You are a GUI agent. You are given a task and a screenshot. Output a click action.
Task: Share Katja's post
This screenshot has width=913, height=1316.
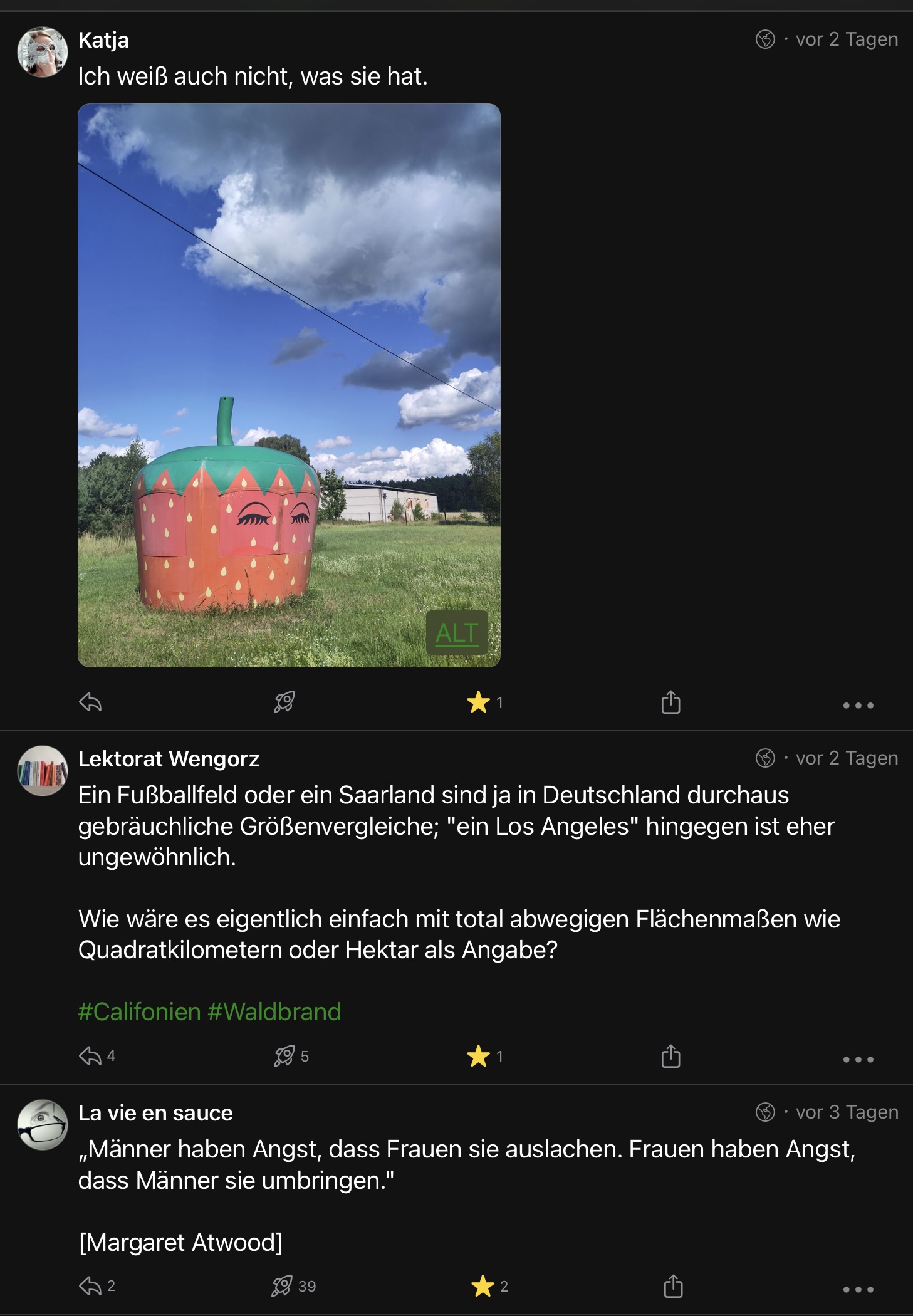(x=670, y=702)
